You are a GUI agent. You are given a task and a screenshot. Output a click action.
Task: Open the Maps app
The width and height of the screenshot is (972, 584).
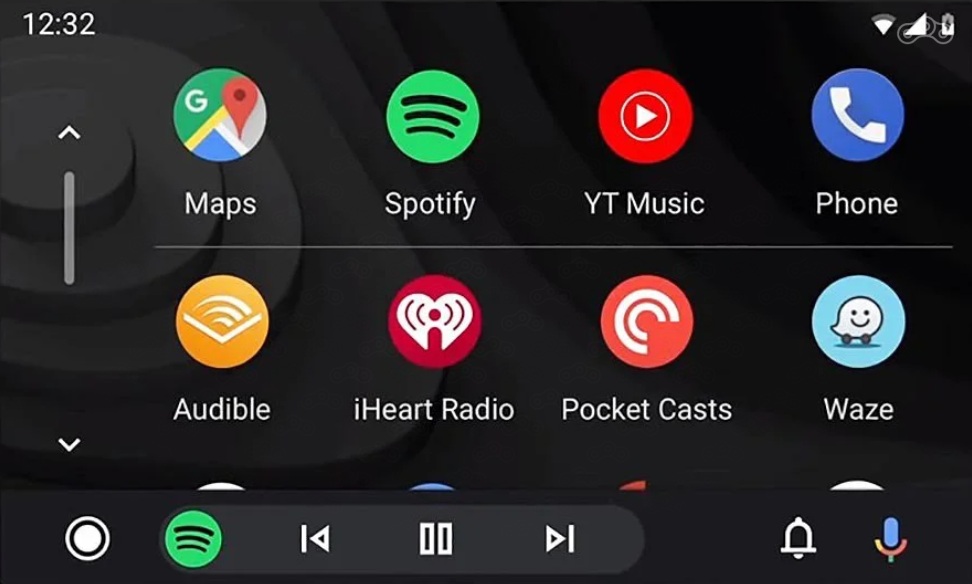click(x=220, y=115)
